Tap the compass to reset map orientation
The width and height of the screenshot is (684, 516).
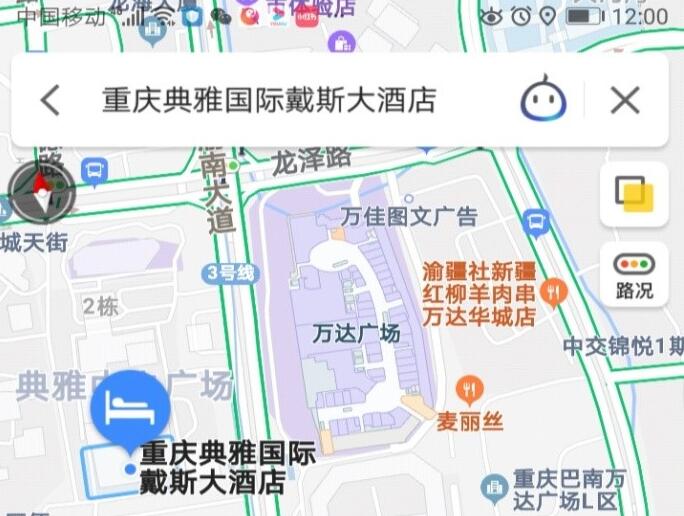pos(42,193)
